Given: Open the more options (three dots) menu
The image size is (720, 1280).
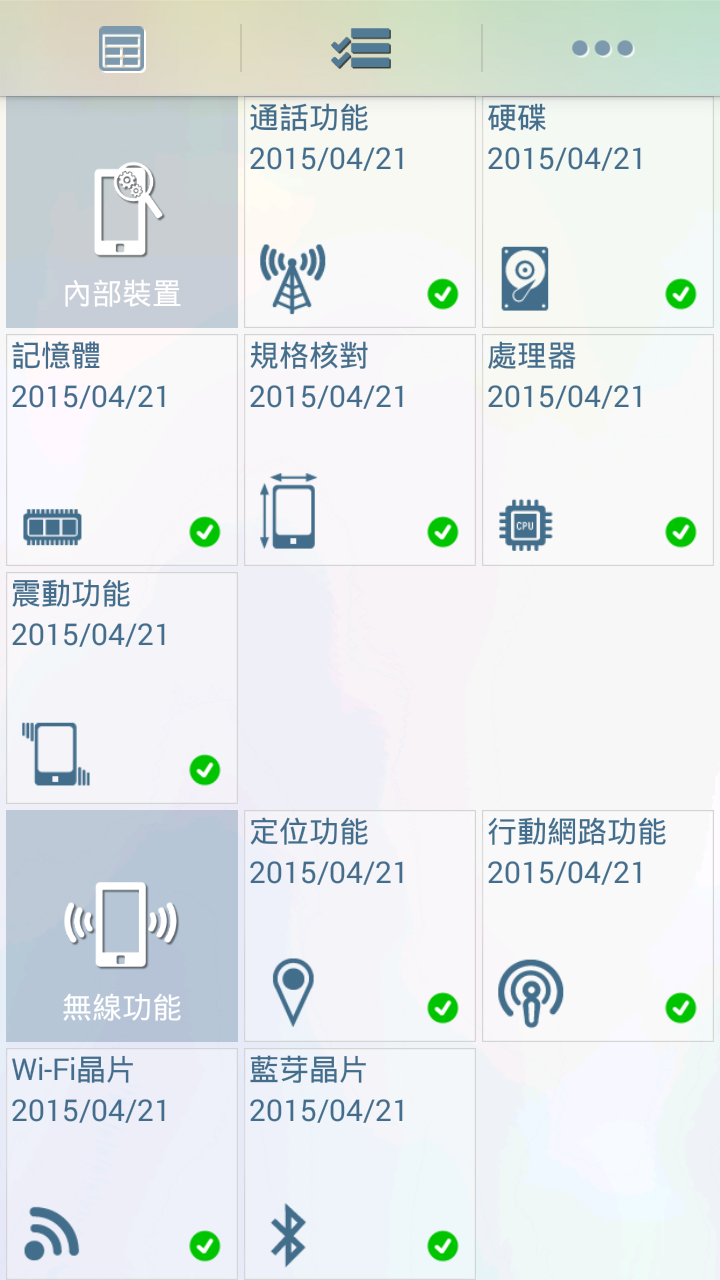Looking at the screenshot, I should click(601, 47).
